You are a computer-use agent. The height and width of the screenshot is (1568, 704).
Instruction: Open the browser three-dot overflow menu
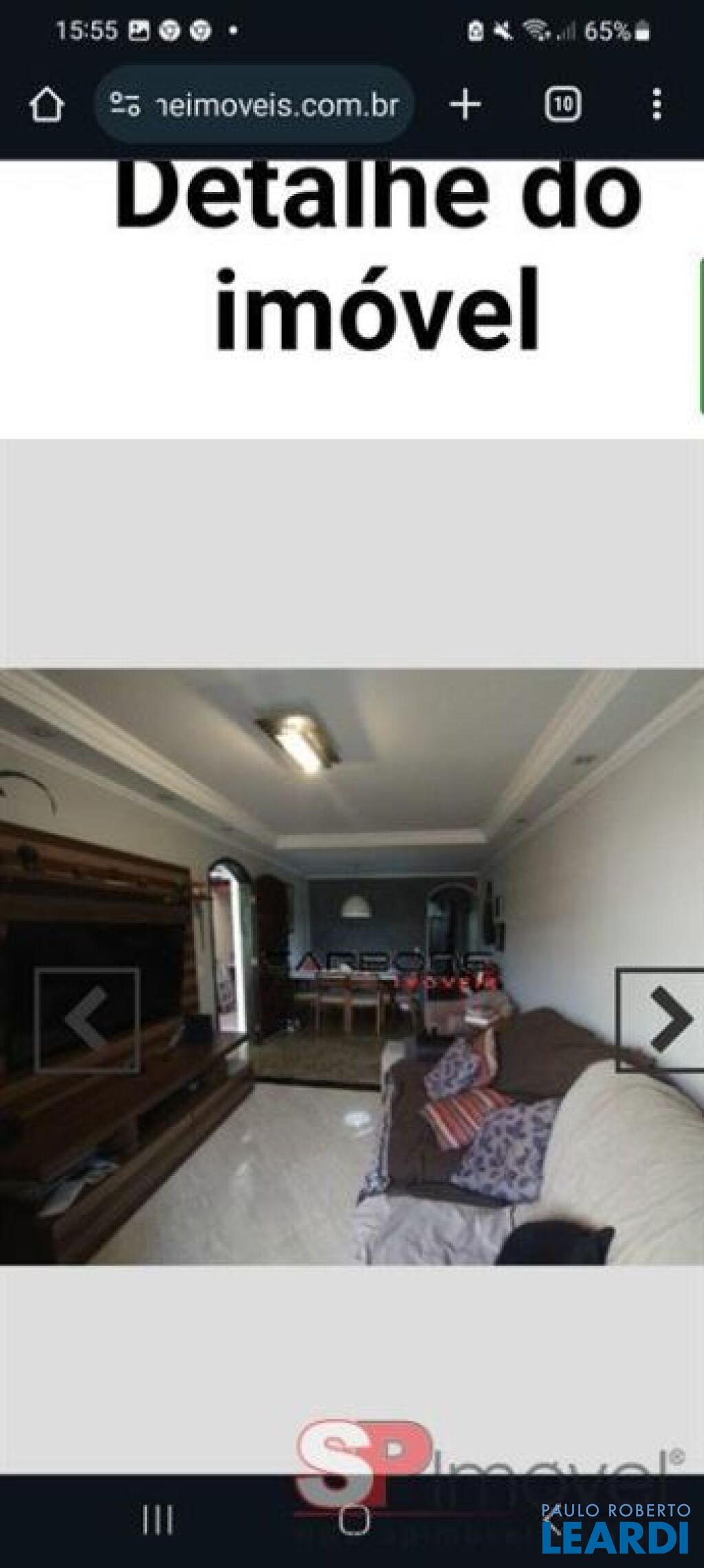click(657, 105)
